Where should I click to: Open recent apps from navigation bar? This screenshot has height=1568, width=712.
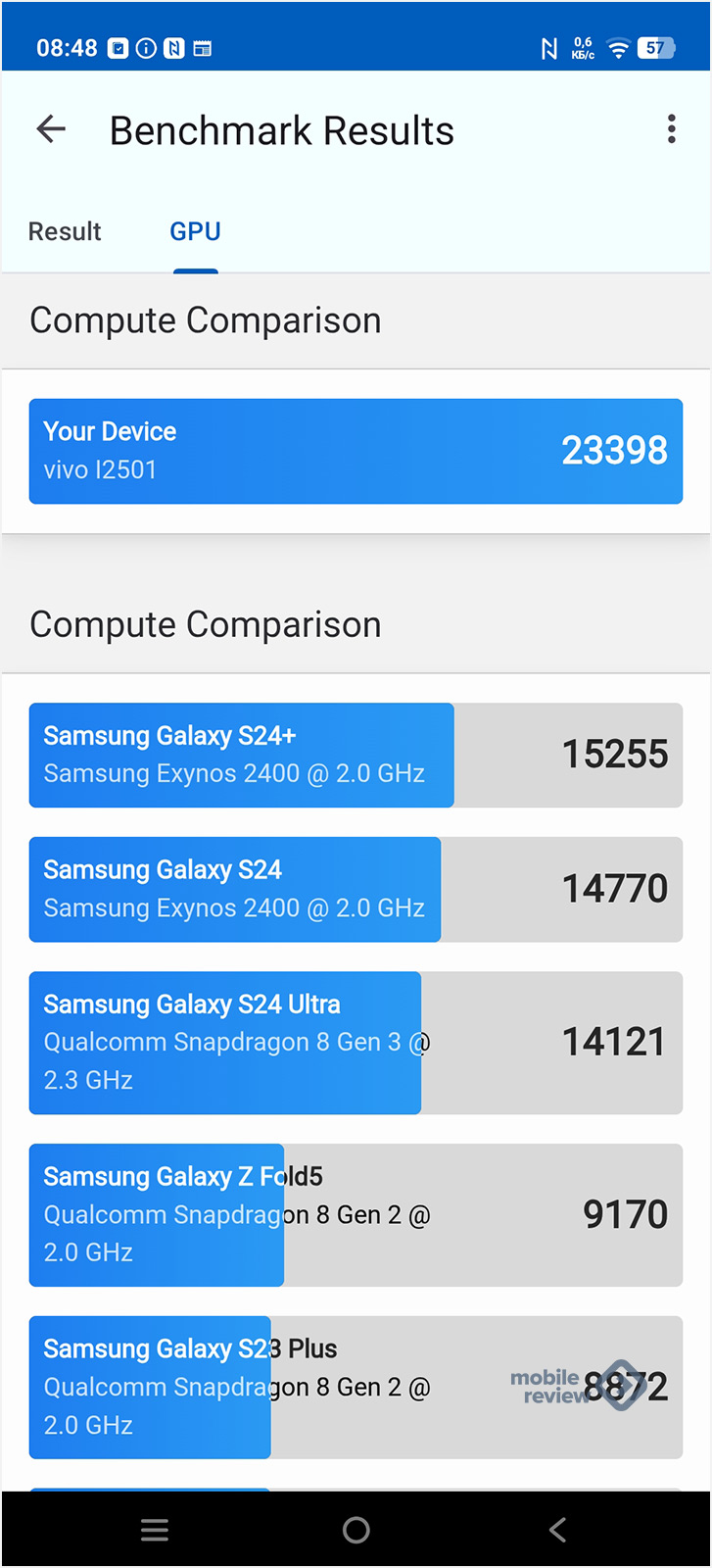click(x=155, y=1530)
